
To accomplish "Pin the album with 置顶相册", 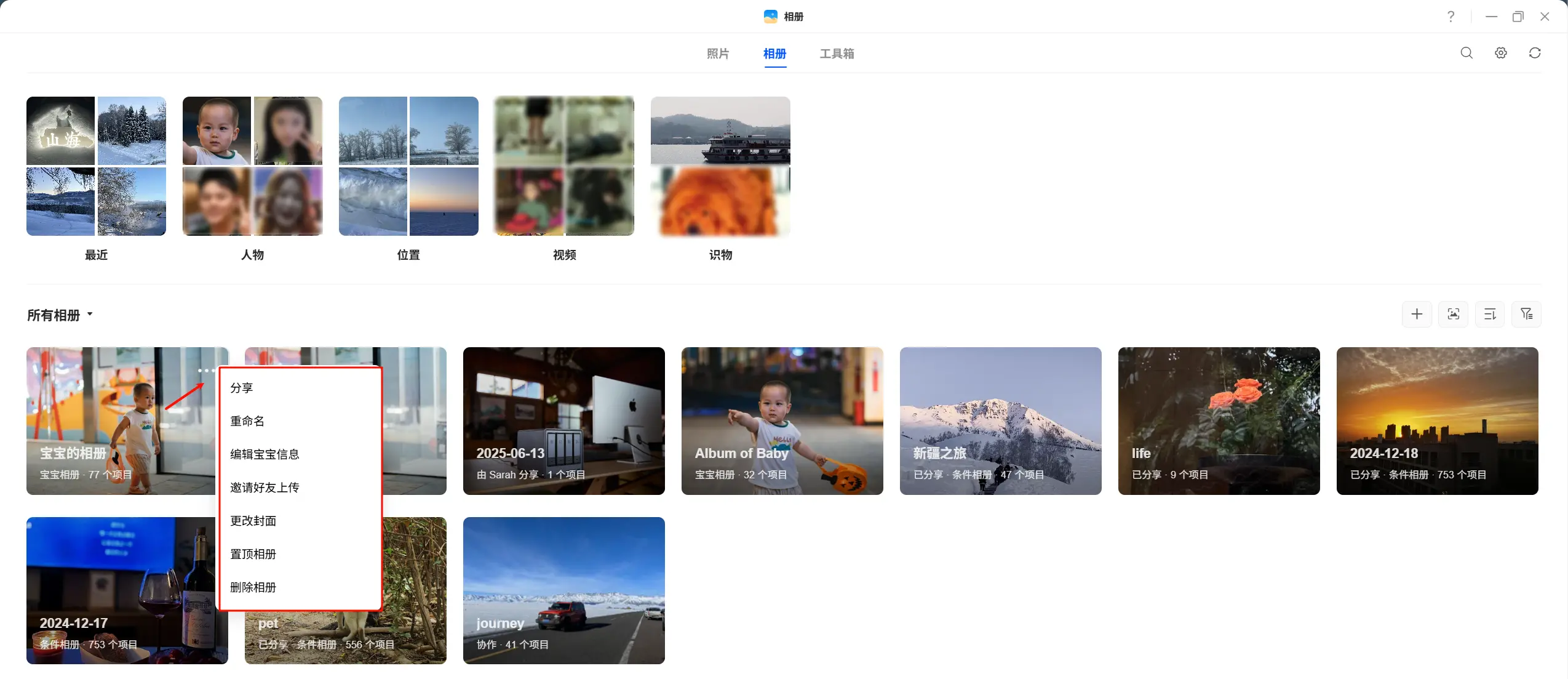I will 253,554.
